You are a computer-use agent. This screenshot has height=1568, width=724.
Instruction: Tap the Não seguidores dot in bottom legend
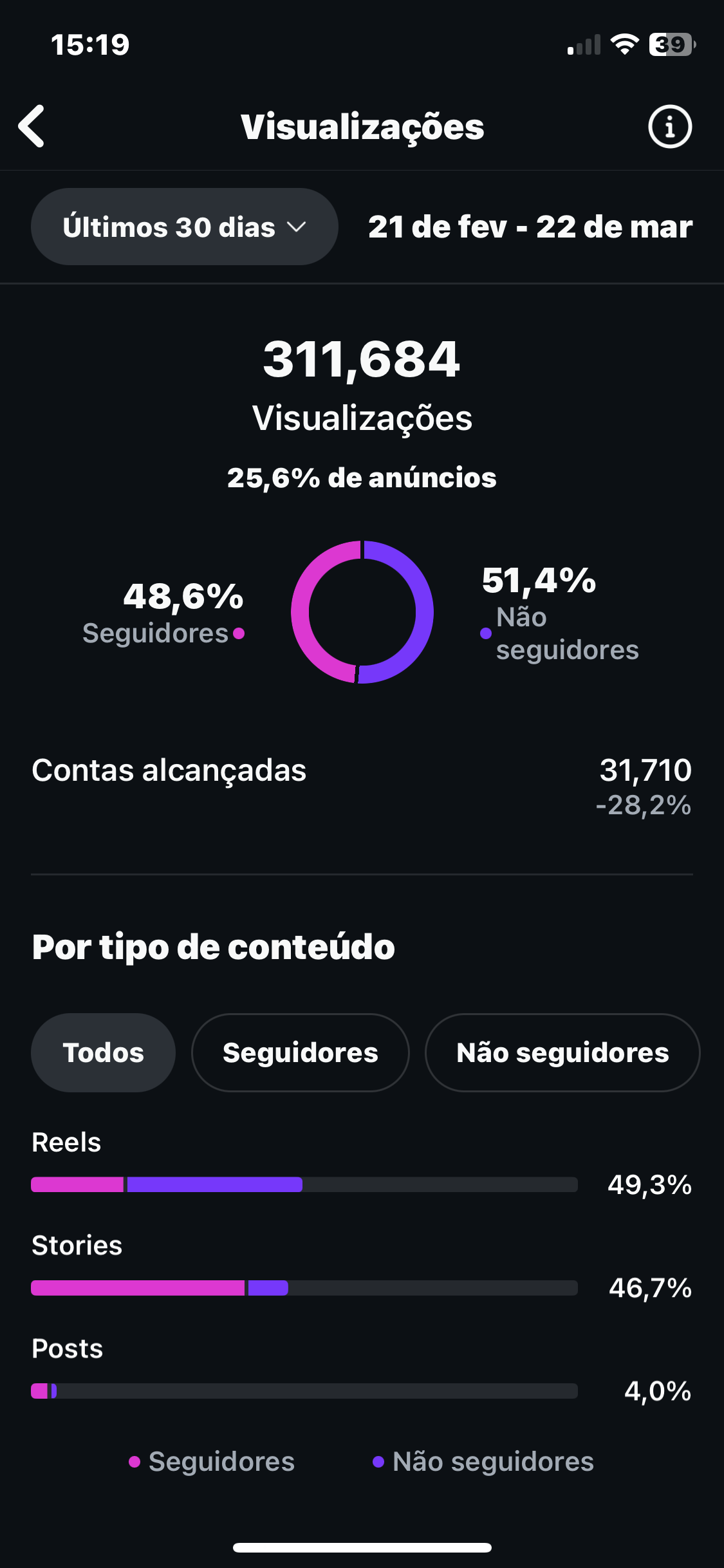[380, 1461]
